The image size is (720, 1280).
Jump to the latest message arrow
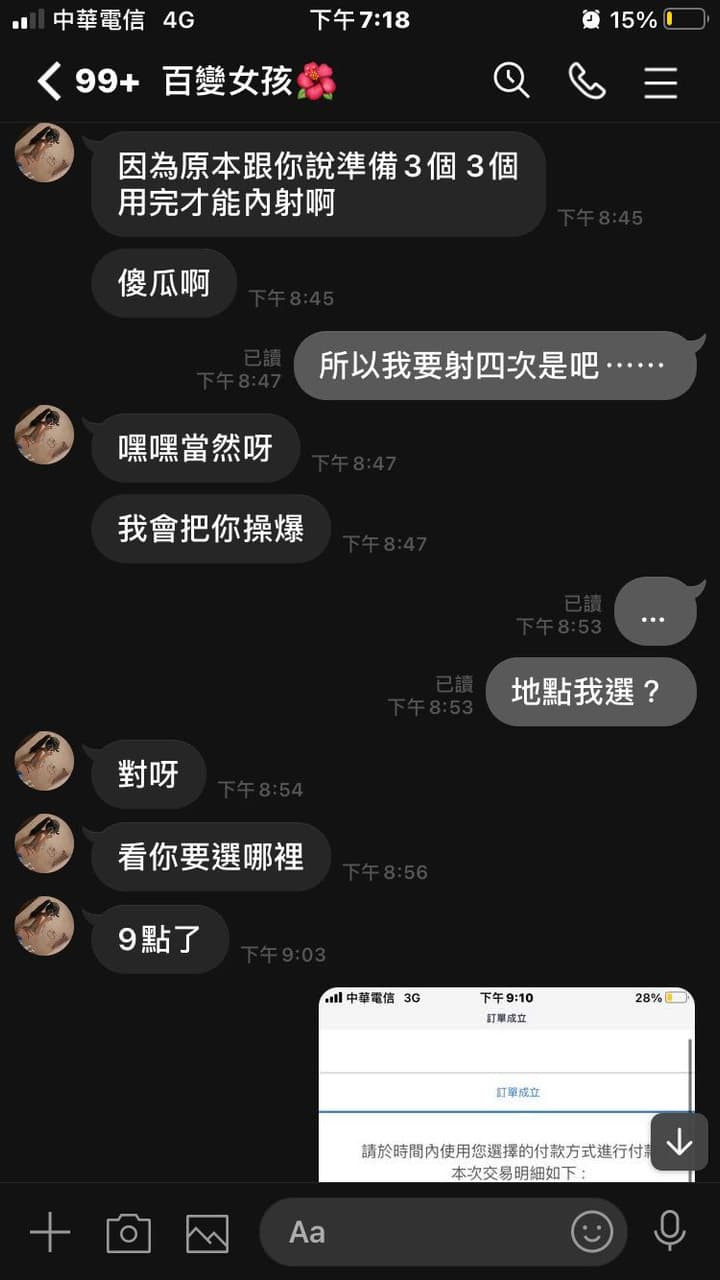(679, 1141)
